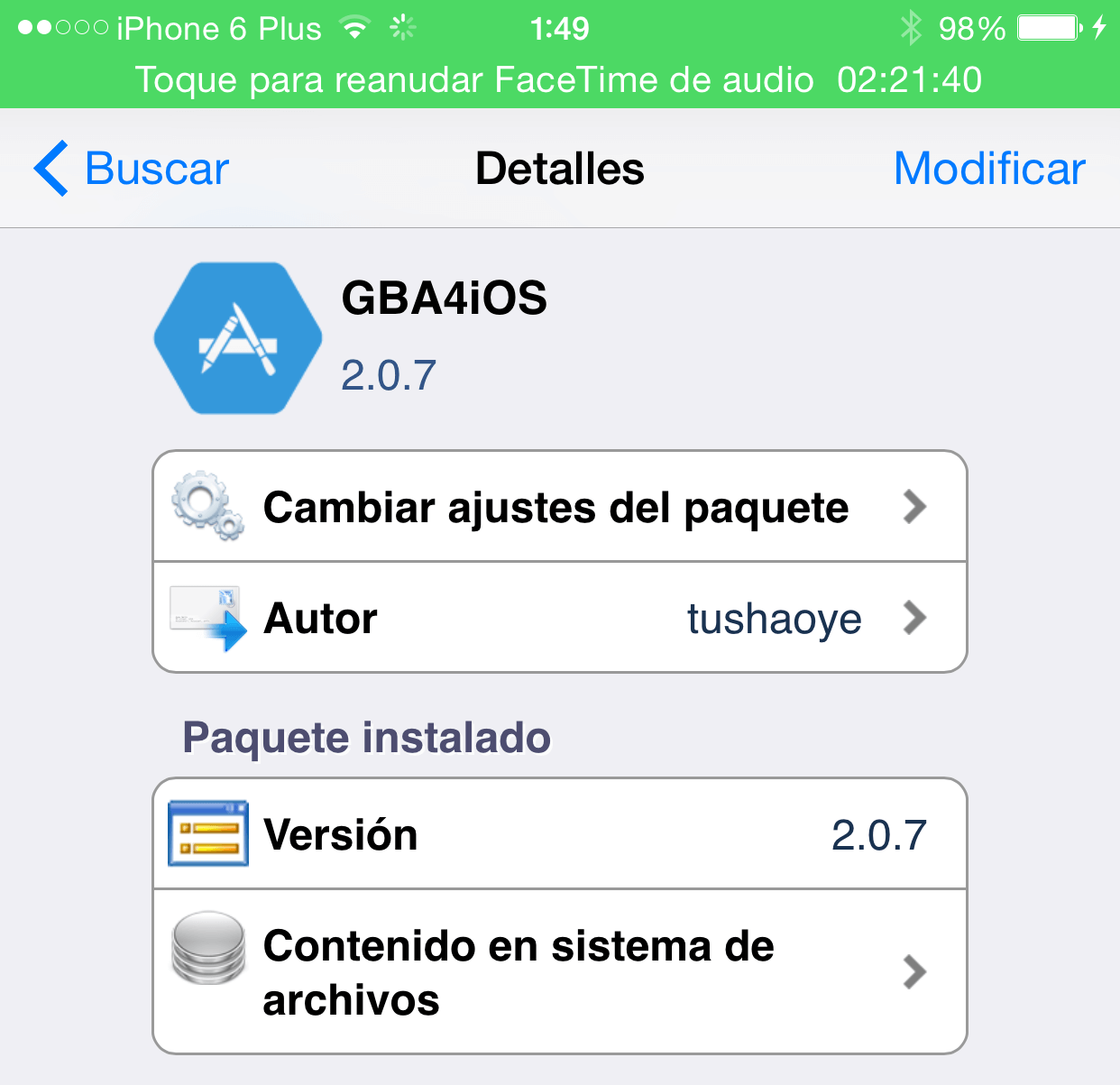1120x1085 pixels.
Task: Resume the FaceTime audio call banner
Action: point(559,80)
